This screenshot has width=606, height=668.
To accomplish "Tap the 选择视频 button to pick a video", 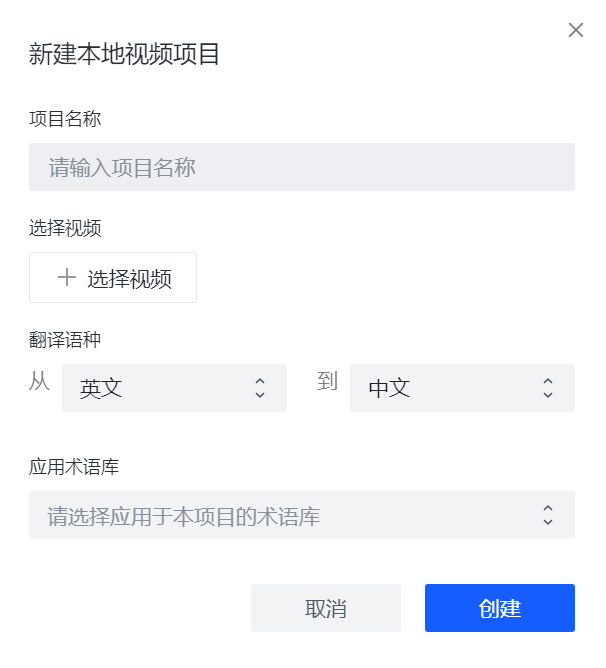I will 113,278.
